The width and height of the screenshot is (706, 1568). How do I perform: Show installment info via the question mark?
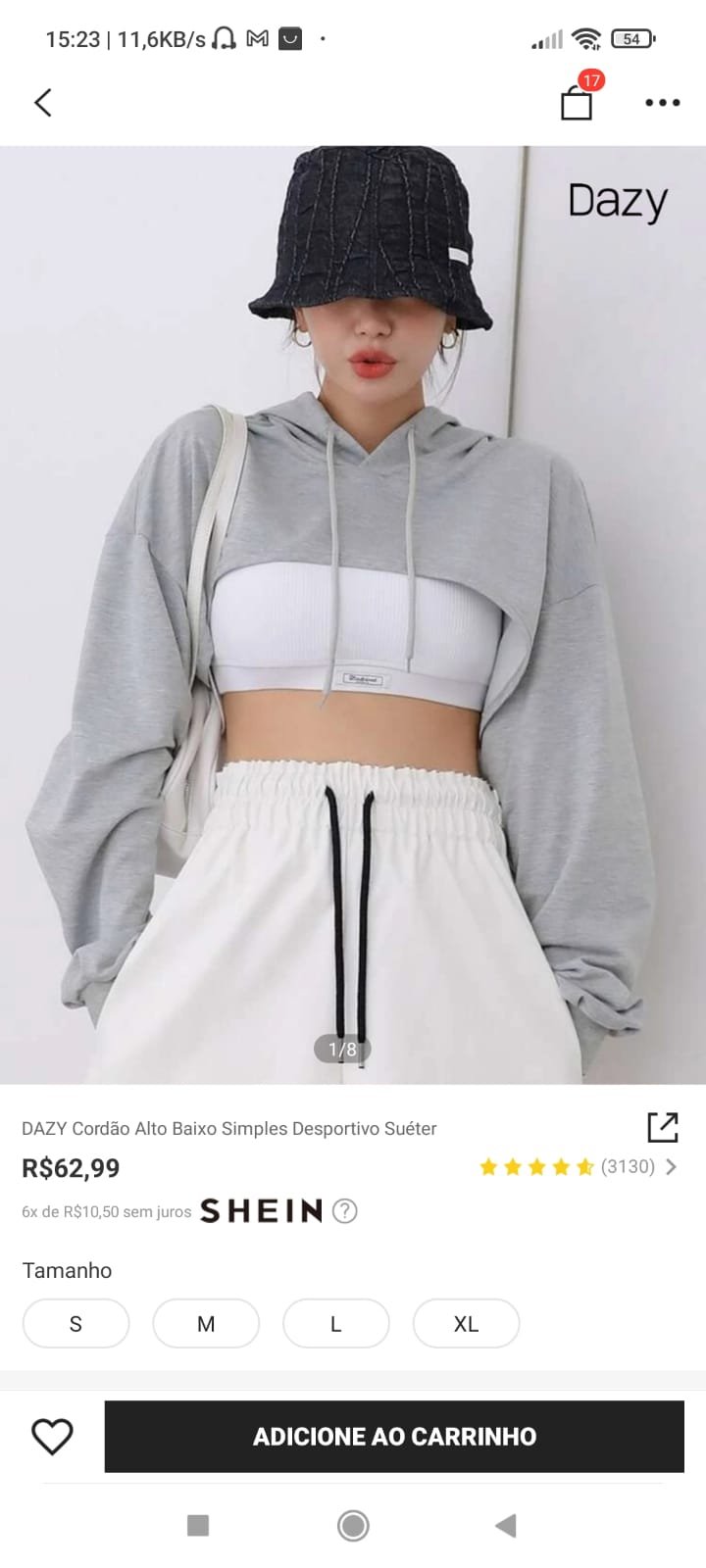pos(344,1211)
